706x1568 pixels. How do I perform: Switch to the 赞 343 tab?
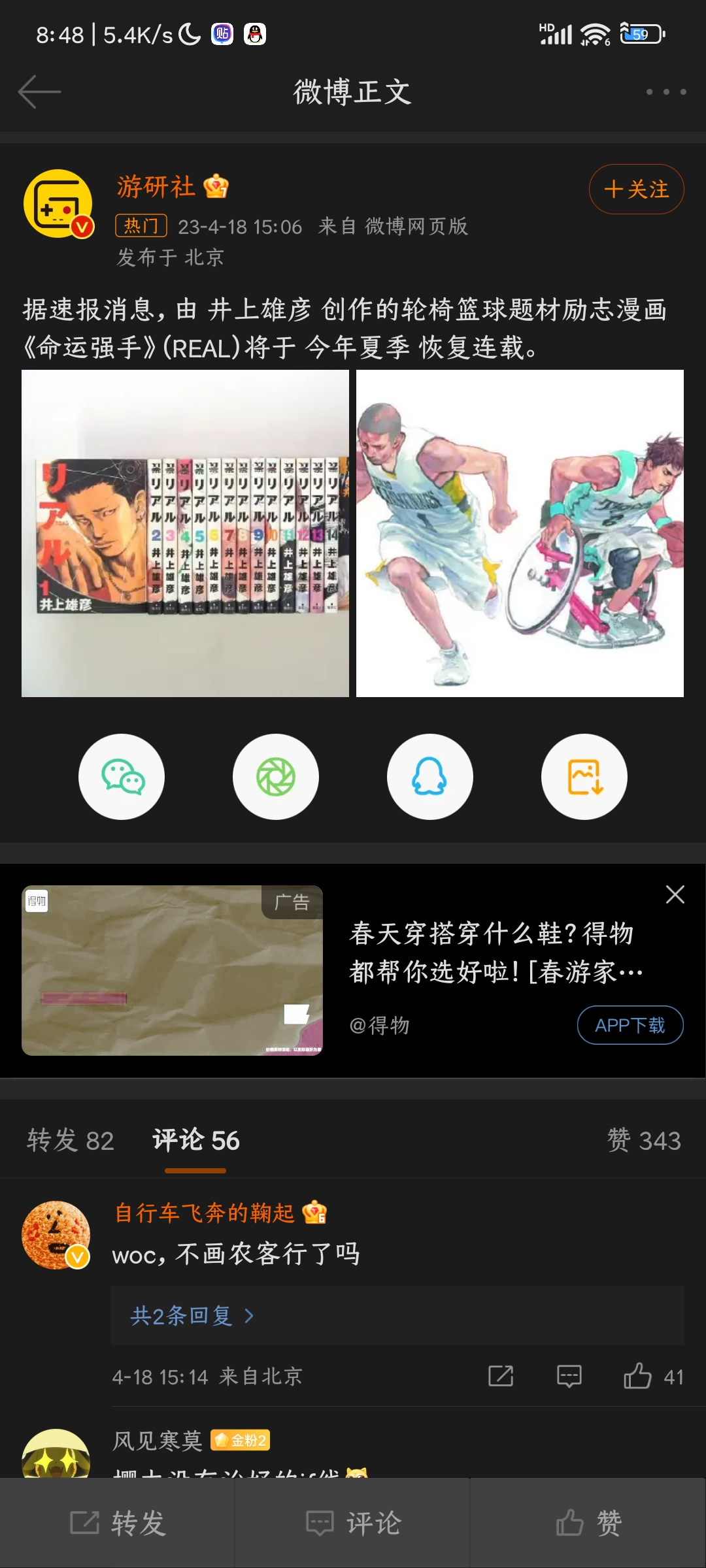pos(644,1141)
